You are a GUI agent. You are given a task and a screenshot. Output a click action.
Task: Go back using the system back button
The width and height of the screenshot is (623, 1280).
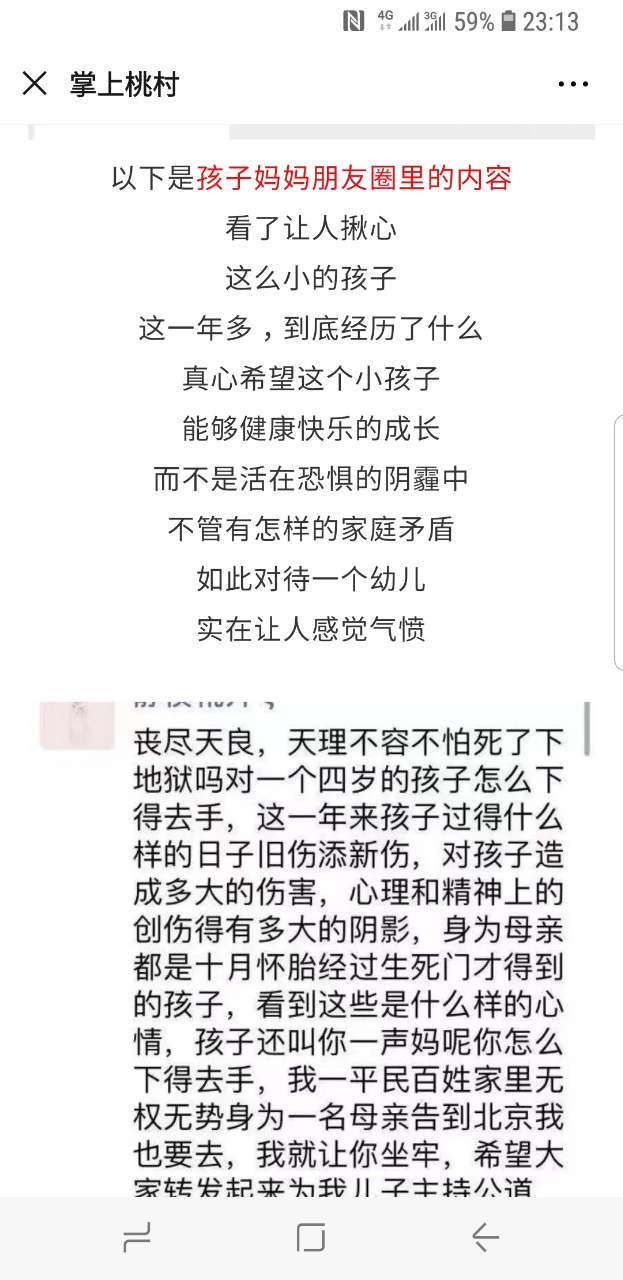pyautogui.click(x=486, y=1238)
